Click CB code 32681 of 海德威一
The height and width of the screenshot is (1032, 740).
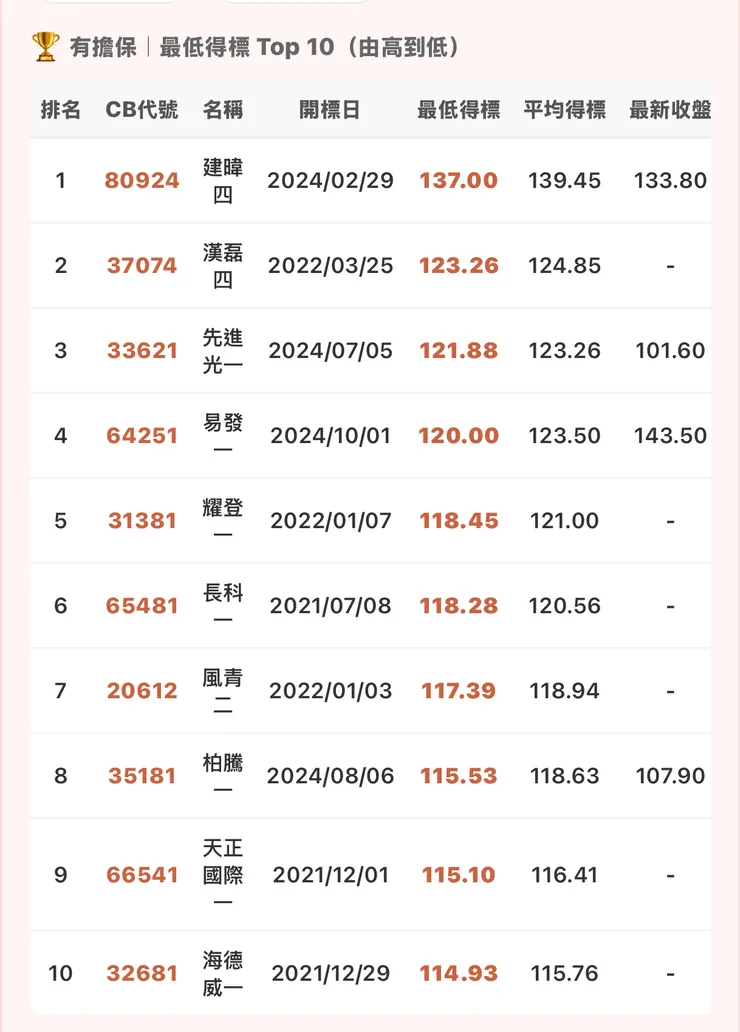pos(141,972)
